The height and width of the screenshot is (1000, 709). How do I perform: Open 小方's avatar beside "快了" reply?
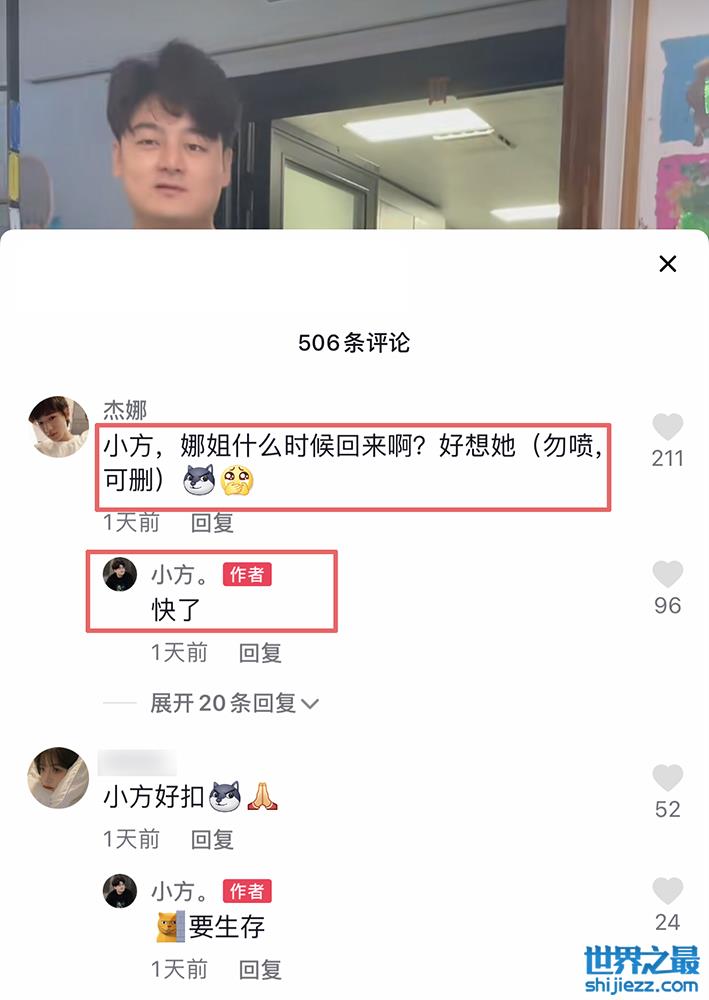click(120, 575)
